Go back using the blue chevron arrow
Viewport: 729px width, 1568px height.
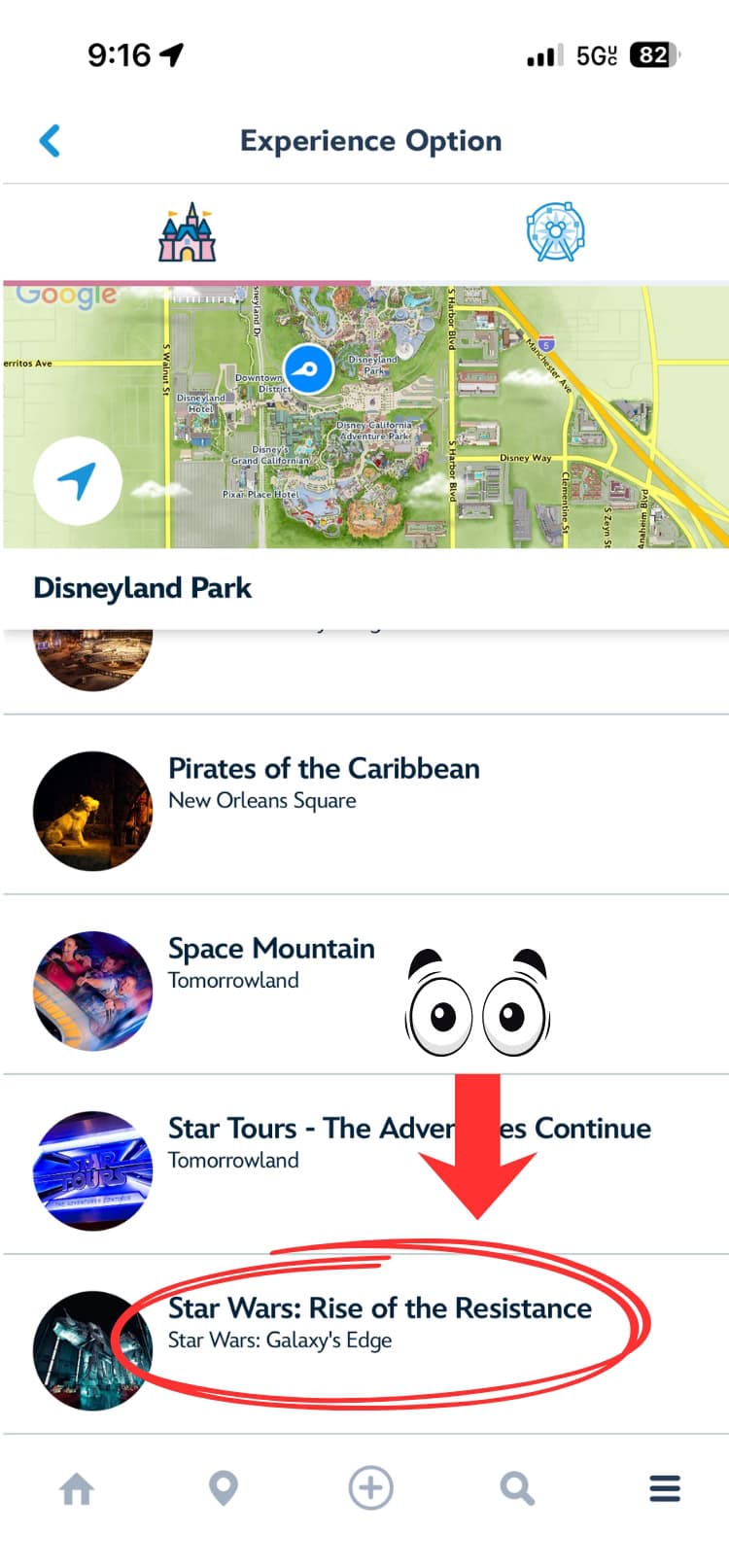50,140
